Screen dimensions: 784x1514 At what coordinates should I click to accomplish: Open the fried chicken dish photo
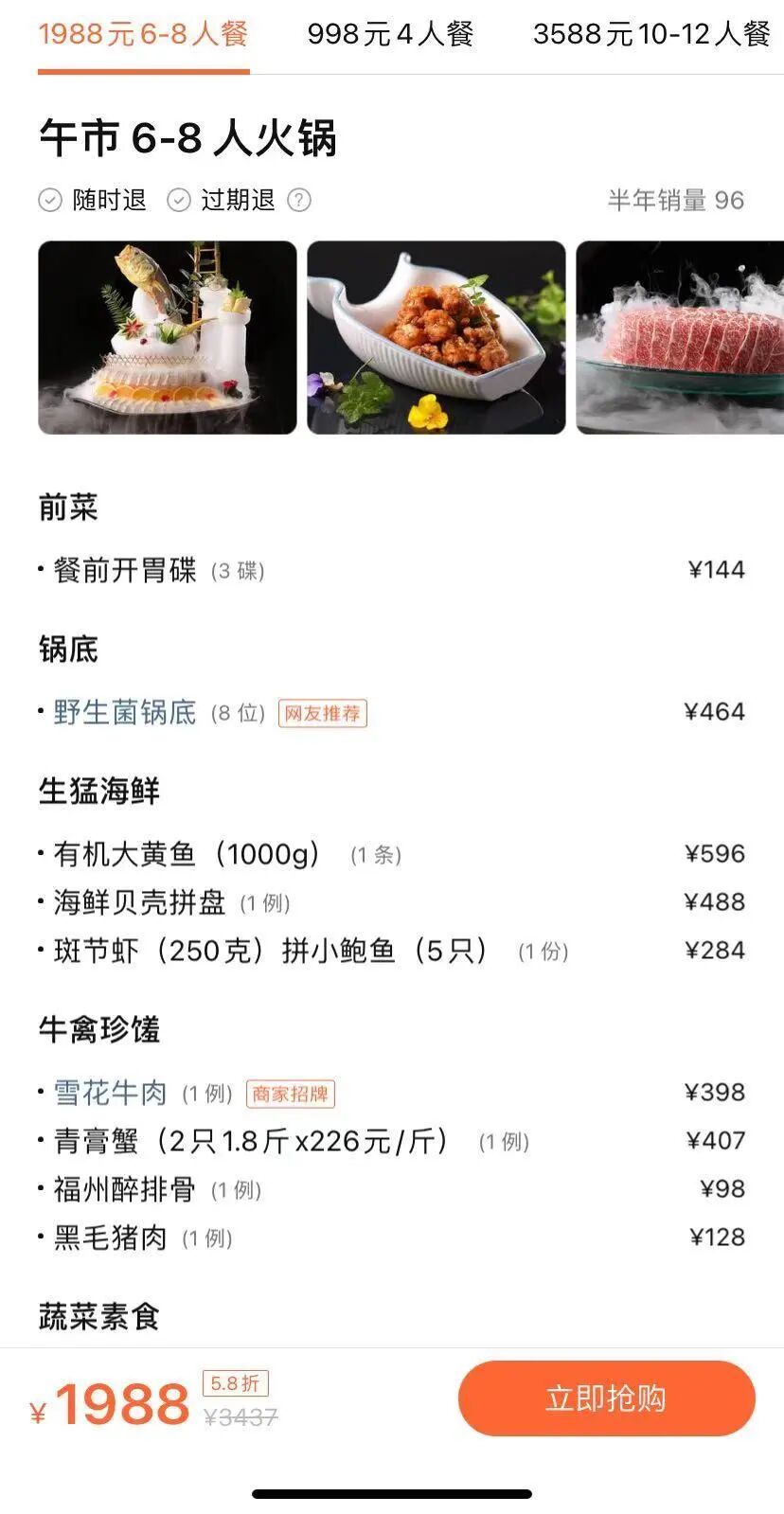437,337
